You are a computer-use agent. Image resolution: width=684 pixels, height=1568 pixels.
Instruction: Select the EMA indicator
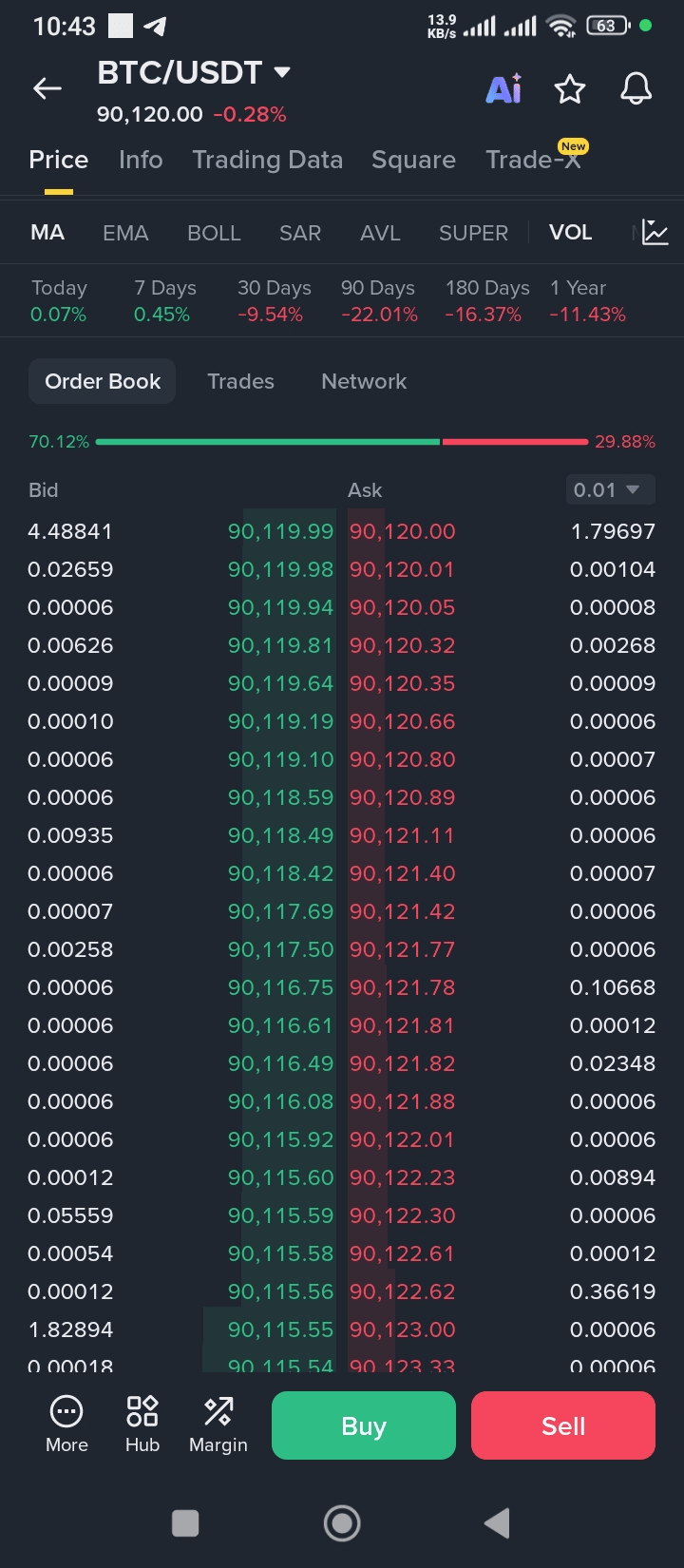coord(125,233)
